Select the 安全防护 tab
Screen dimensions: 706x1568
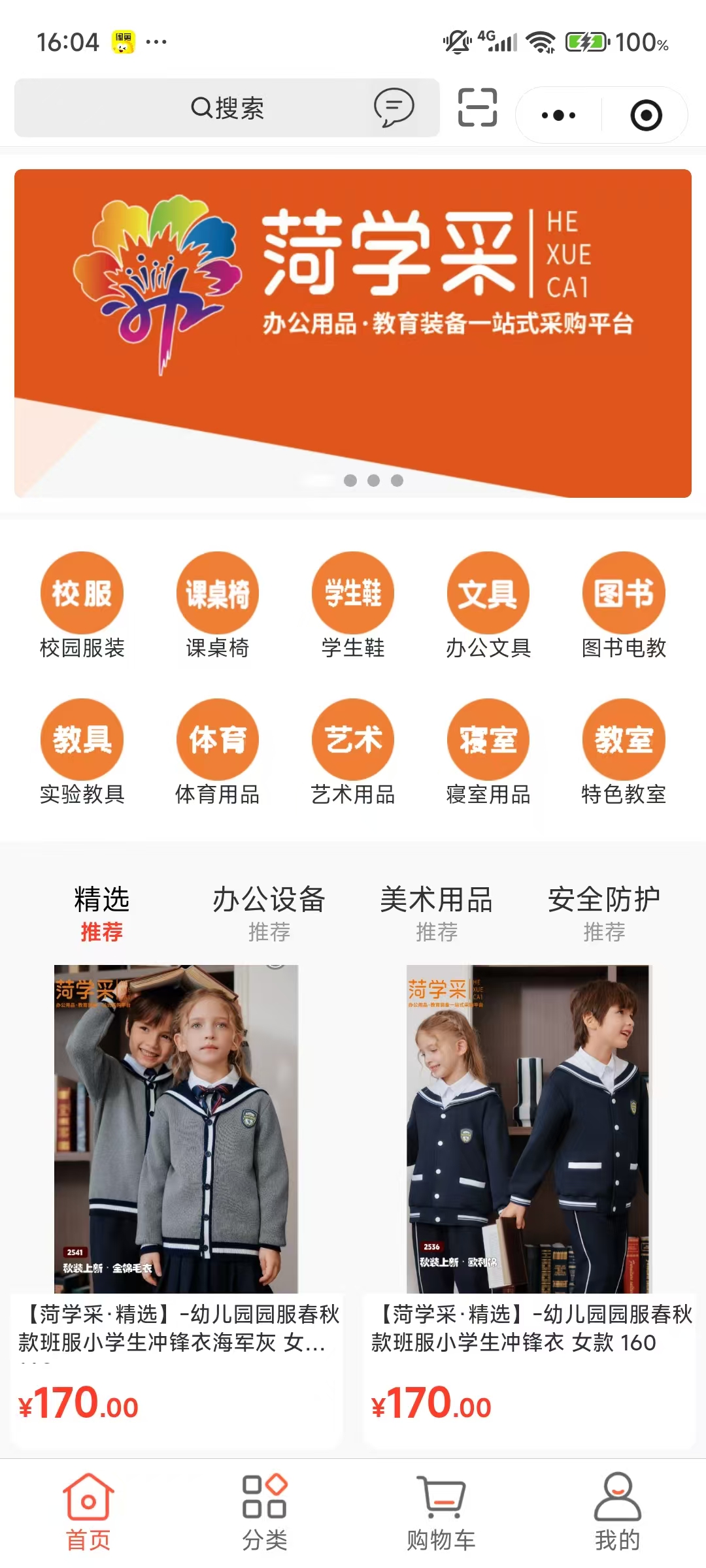(x=603, y=912)
